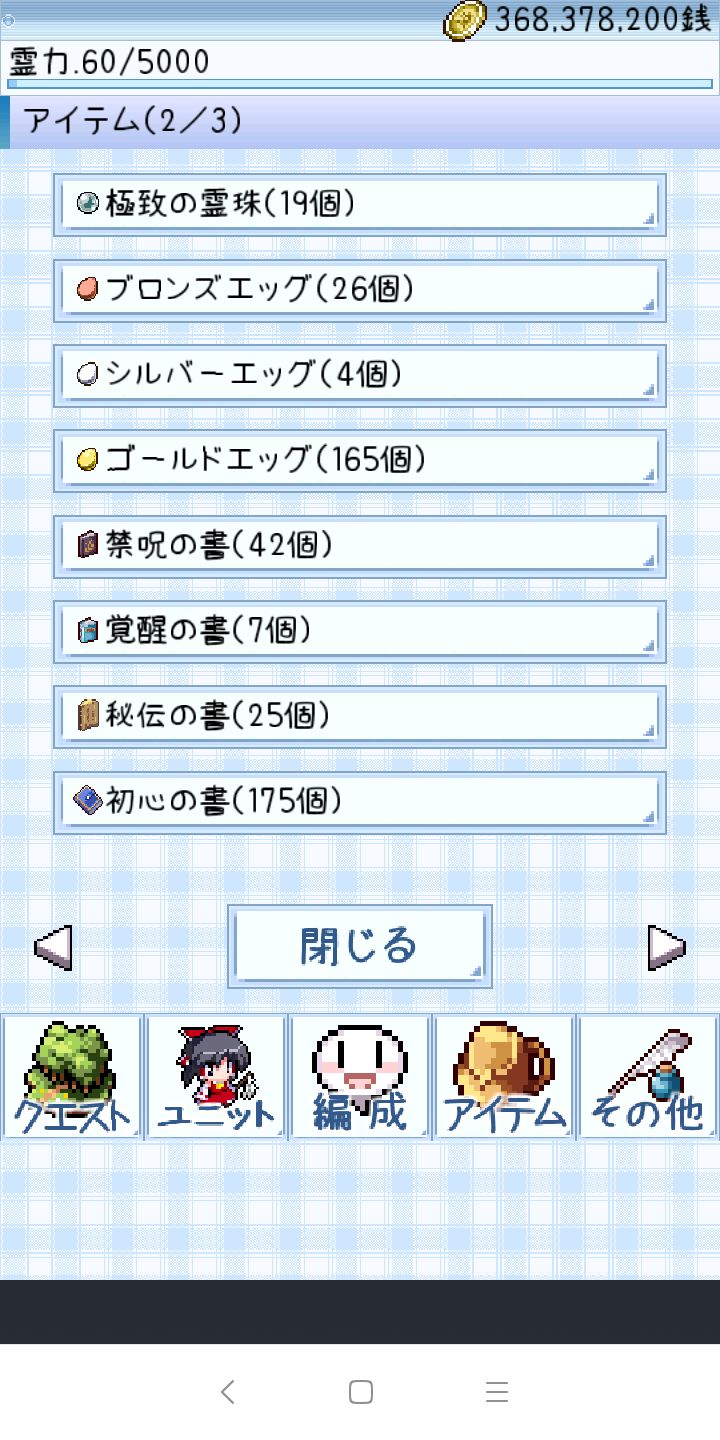The image size is (720, 1440).
Task: Click the 霊力 spirit power bar
Action: point(360,62)
